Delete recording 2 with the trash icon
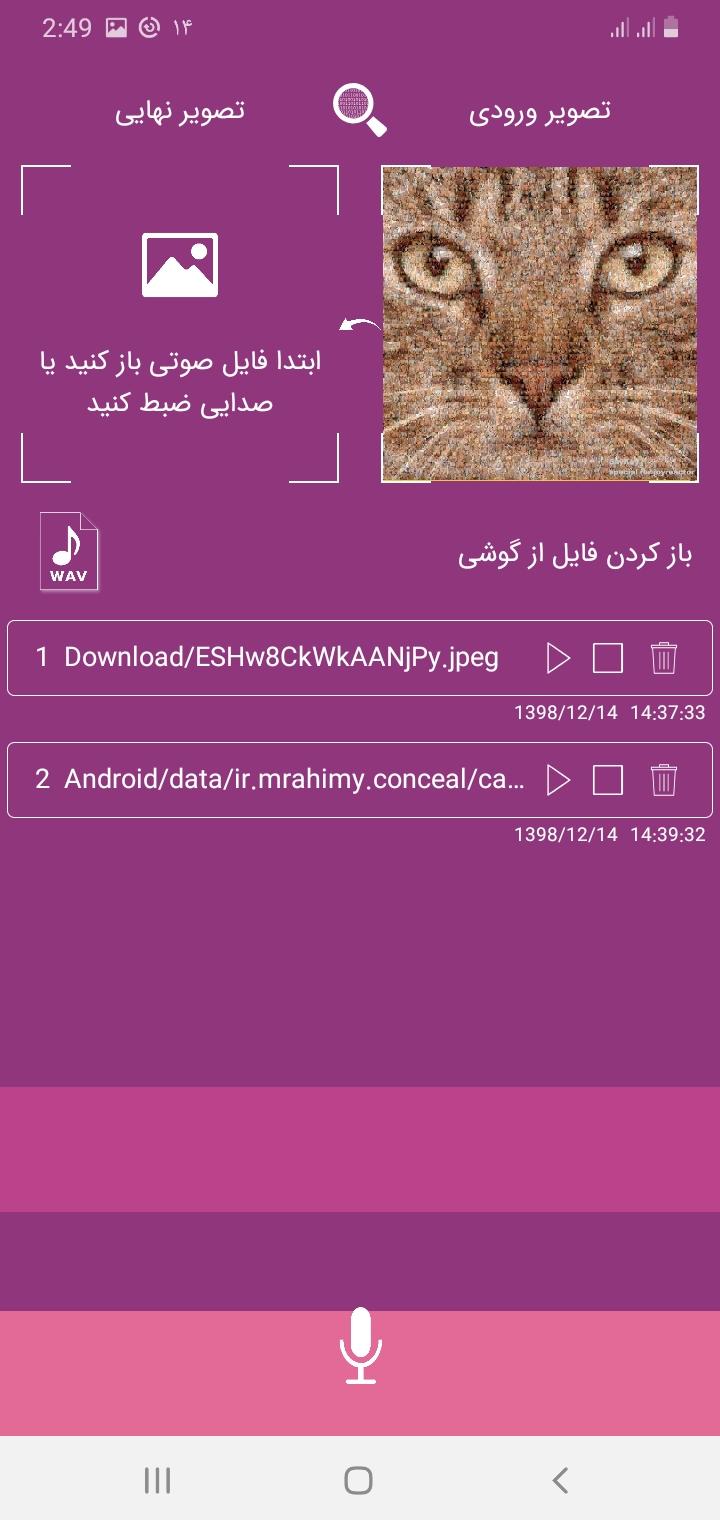The width and height of the screenshot is (720, 1520). [664, 780]
